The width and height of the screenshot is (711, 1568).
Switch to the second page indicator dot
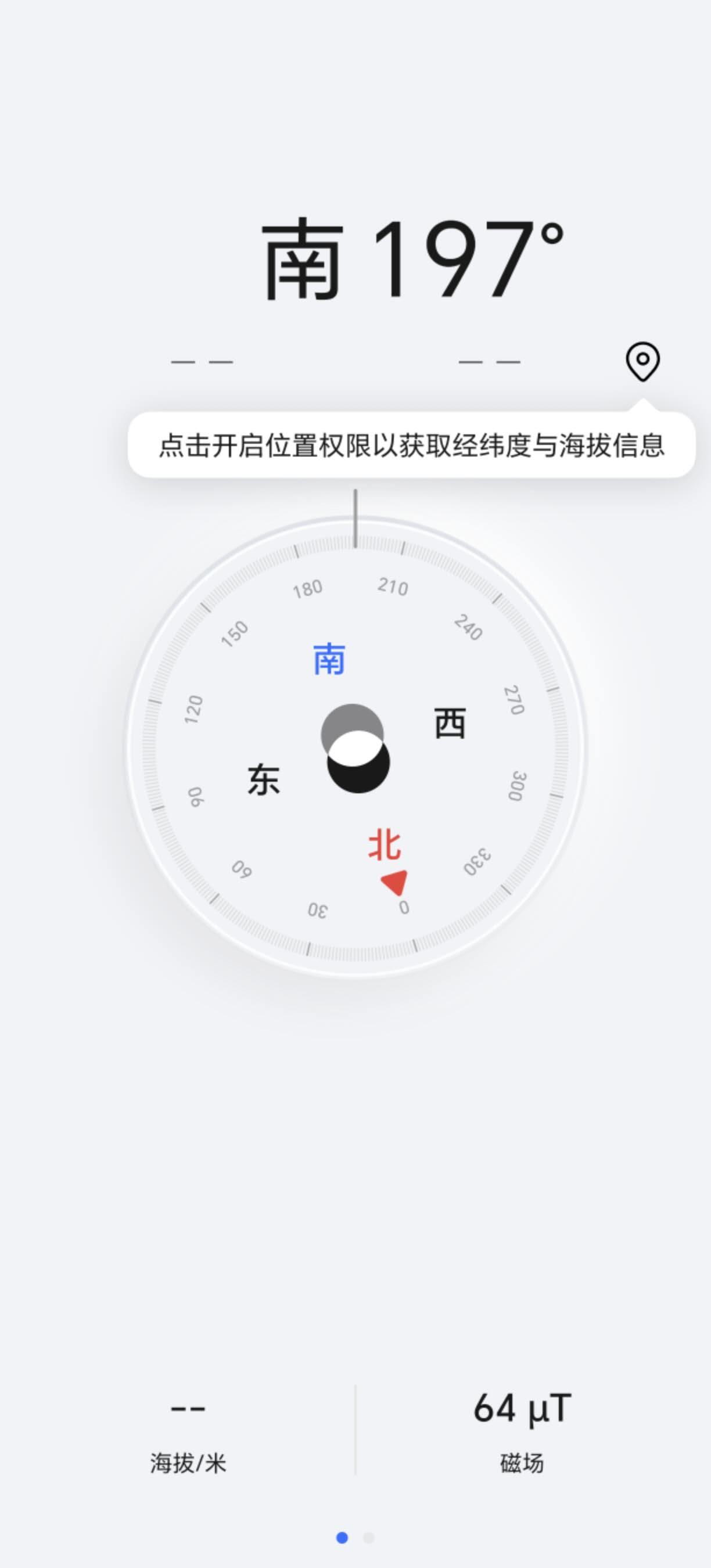pyautogui.click(x=368, y=1538)
